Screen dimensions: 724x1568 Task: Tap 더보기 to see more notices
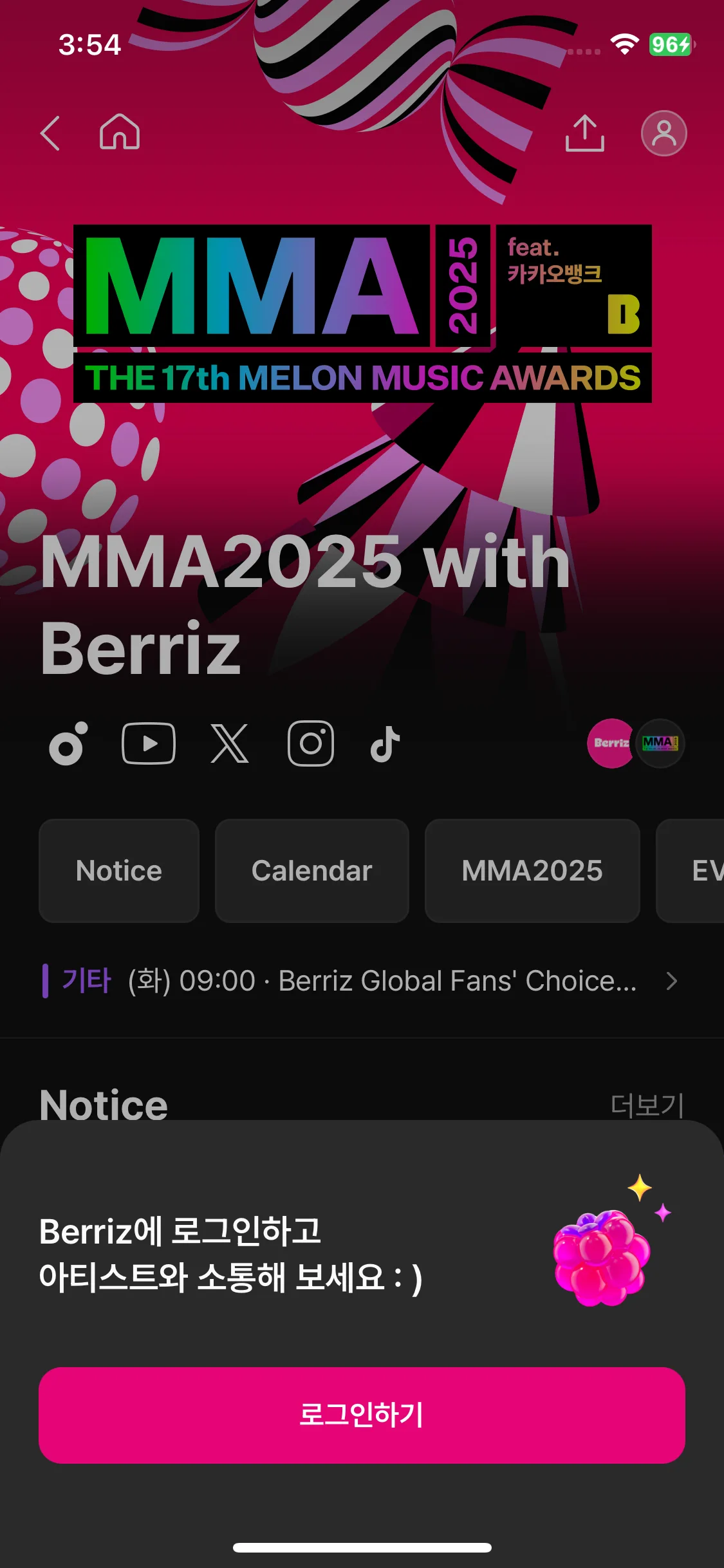click(647, 1105)
